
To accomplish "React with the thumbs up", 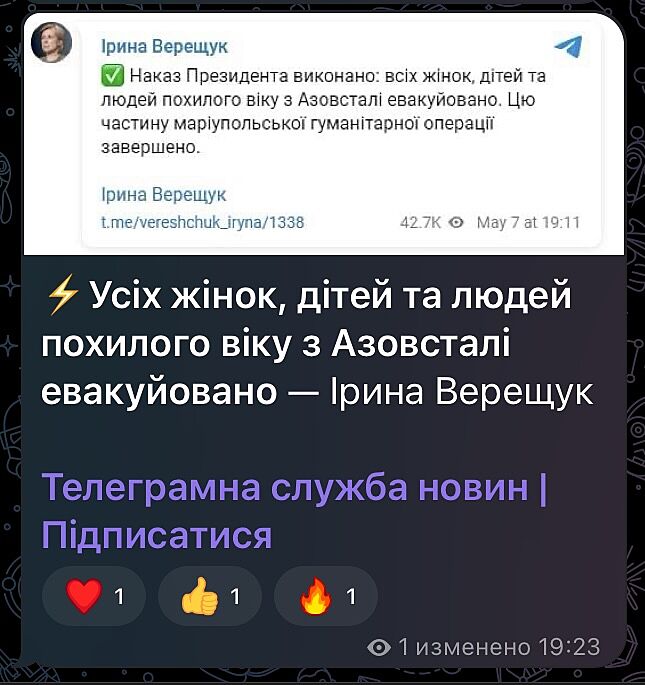I will click(x=210, y=598).
